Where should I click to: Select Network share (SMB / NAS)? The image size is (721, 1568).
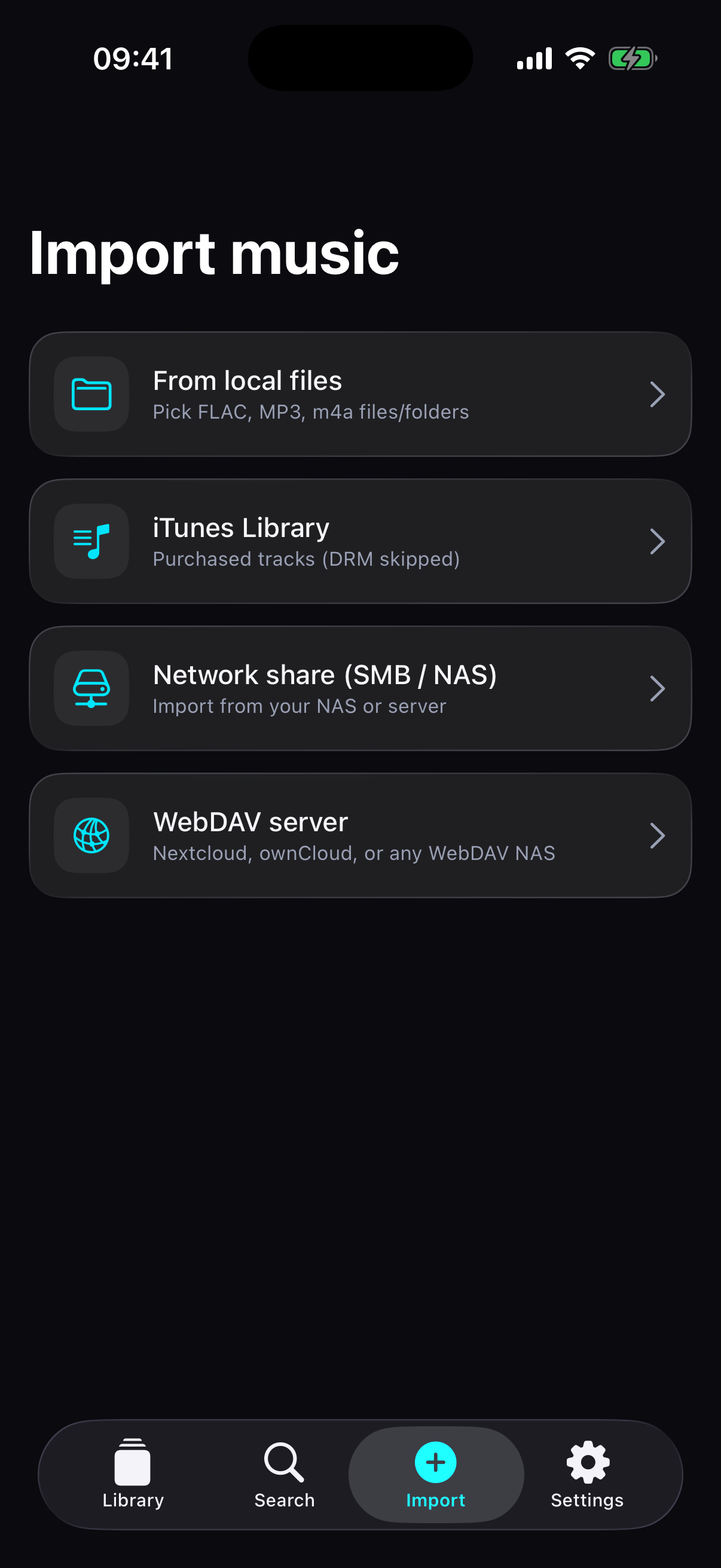(360, 688)
